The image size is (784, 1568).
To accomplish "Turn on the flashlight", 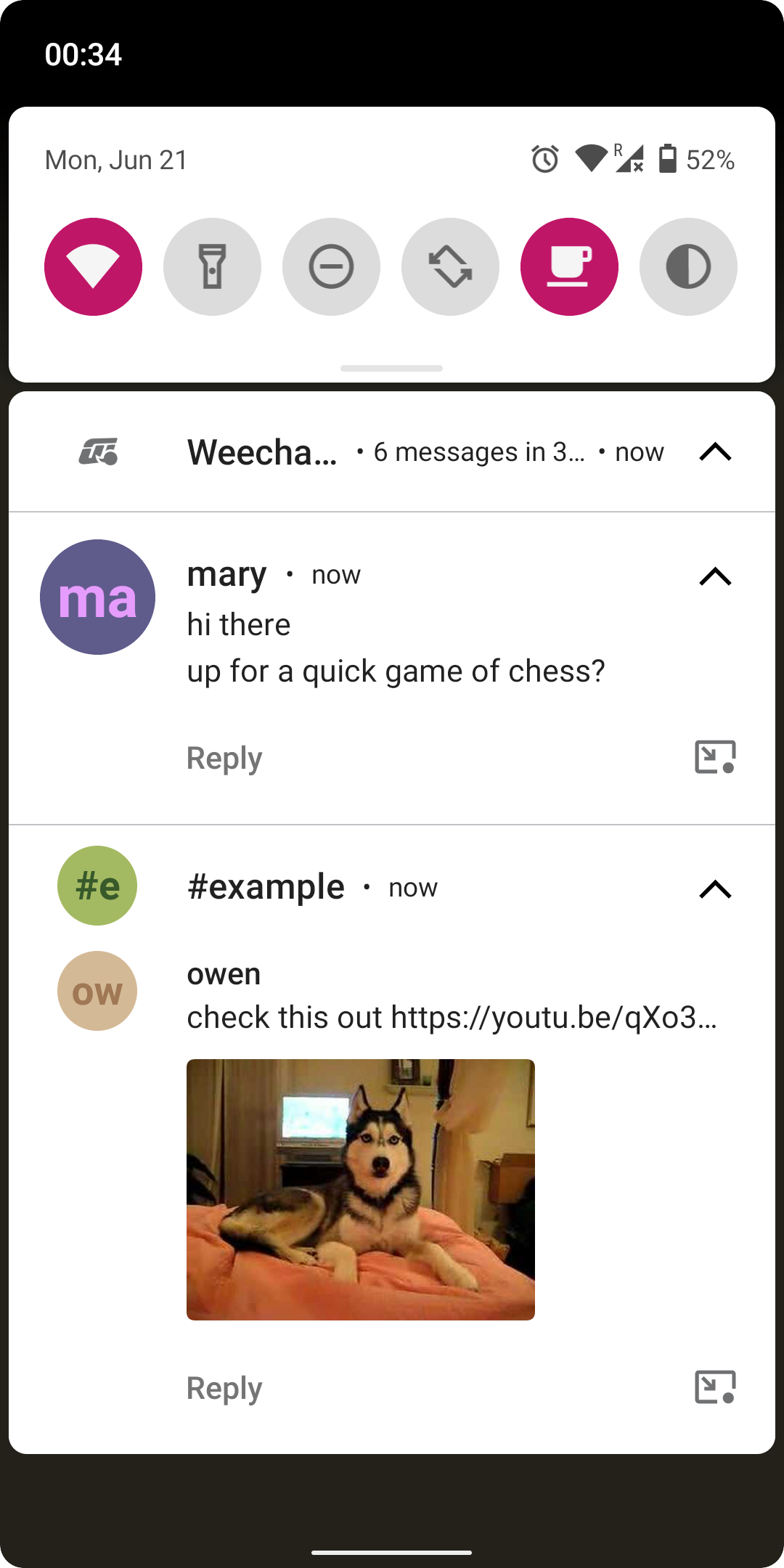I will click(x=212, y=266).
